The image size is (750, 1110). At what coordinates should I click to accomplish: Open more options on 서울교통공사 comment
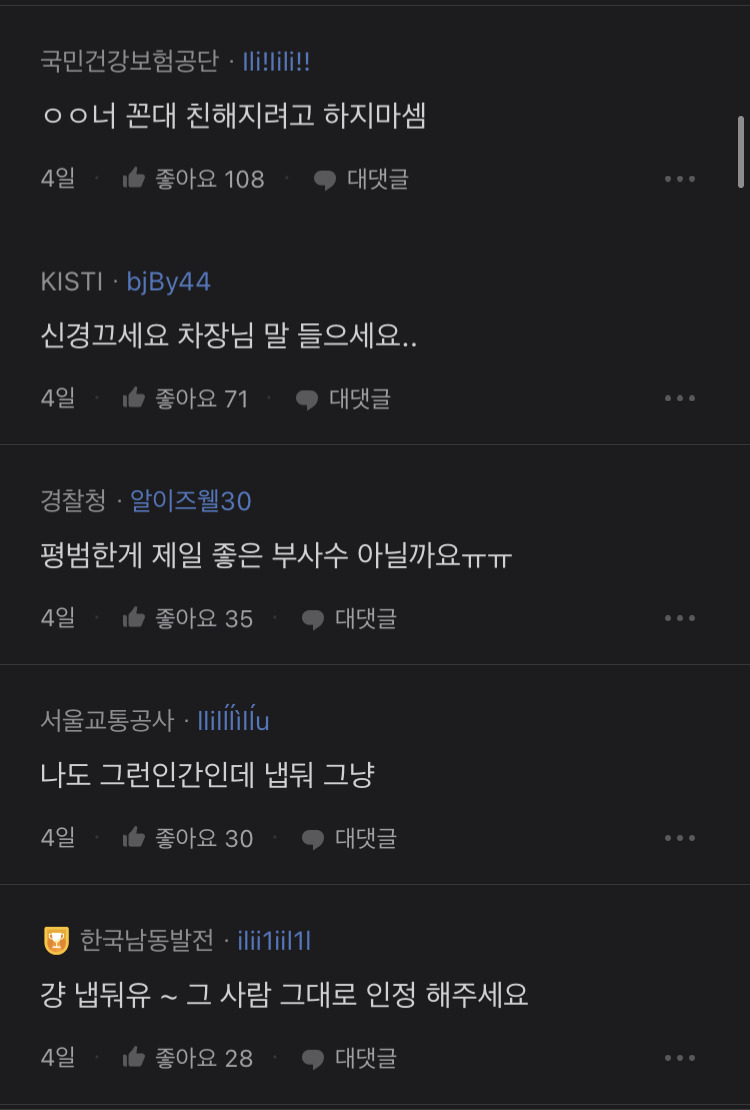pyautogui.click(x=679, y=838)
